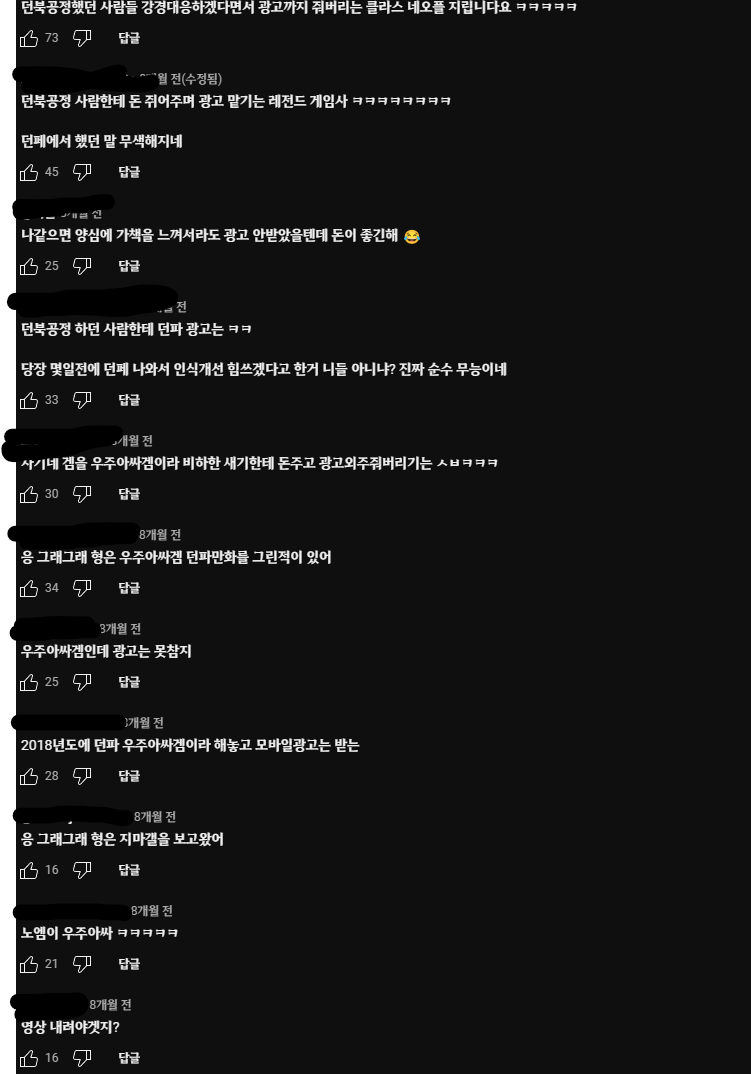The image size is (751, 1074).
Task: Reply to the comment 영상 내려야겠지?
Action: 129,1058
